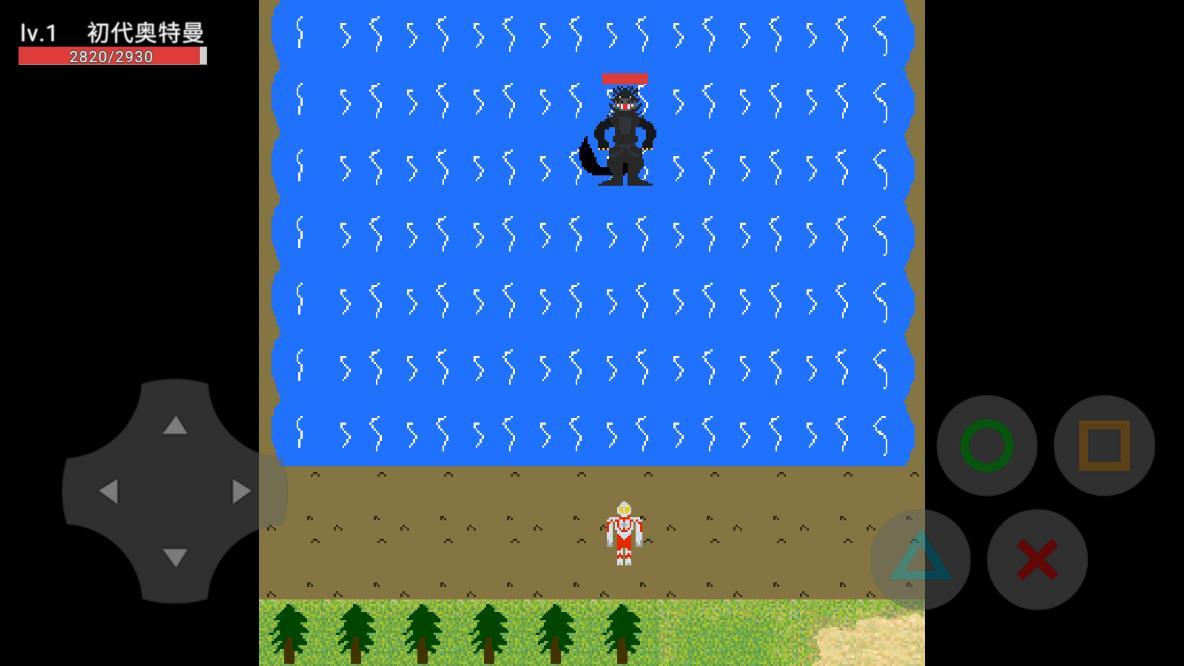Tap the right arrow on the D-pad
This screenshot has width=1184, height=666.
point(241,491)
